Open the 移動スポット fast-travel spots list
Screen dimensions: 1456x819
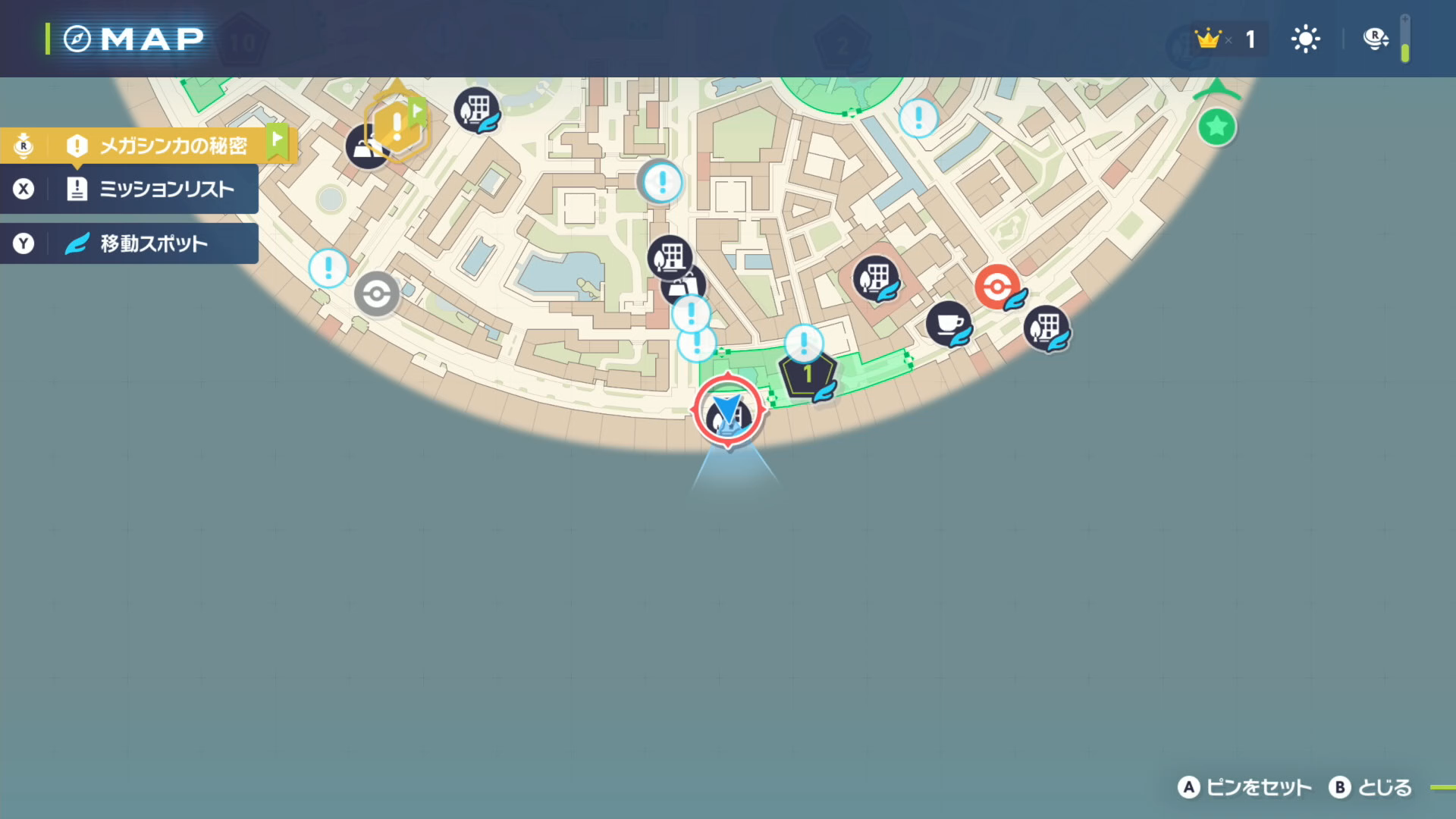(152, 243)
